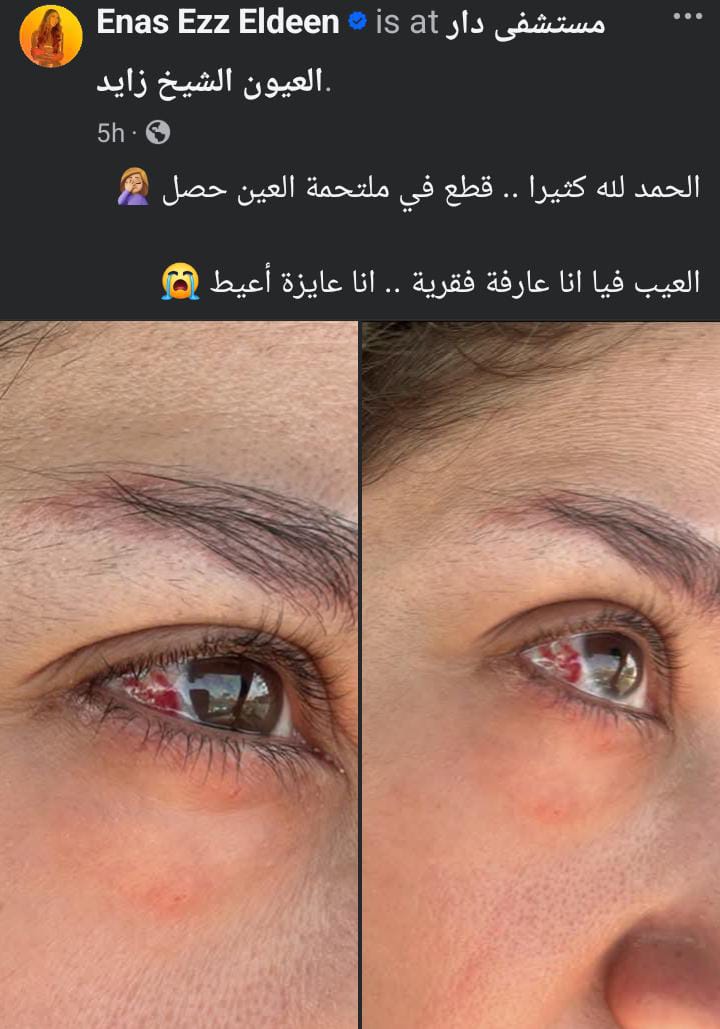Open the left eye photo
Image resolution: width=720 pixels, height=1029 pixels.
[178, 675]
